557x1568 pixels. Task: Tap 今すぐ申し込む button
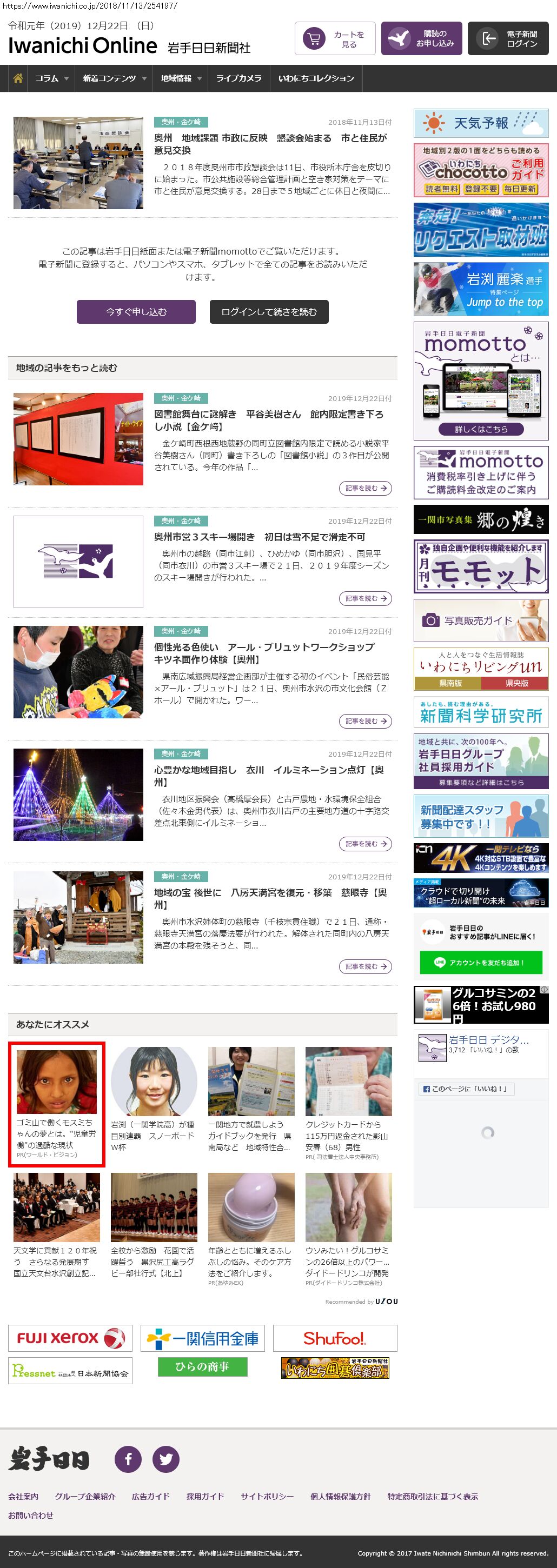[136, 312]
